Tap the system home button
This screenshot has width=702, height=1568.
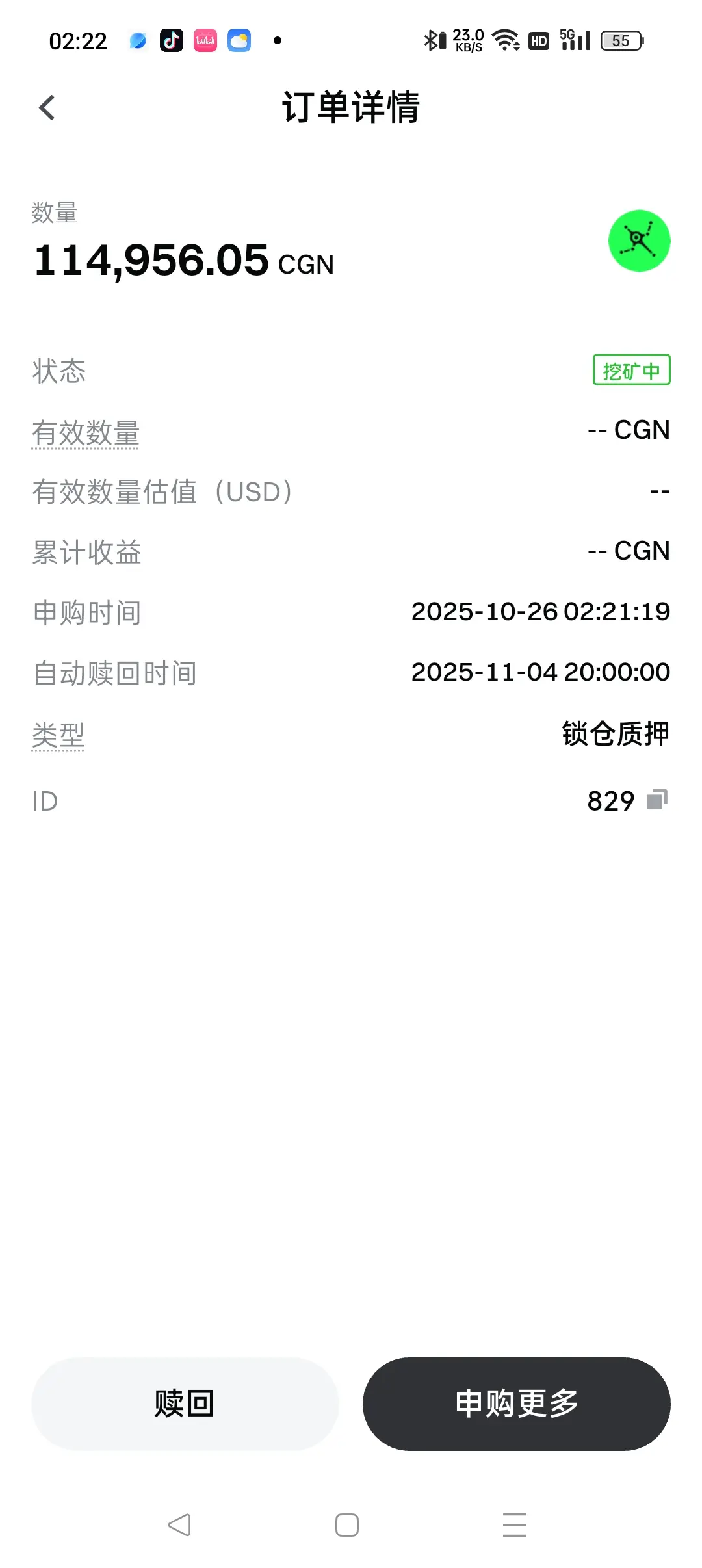347,1524
